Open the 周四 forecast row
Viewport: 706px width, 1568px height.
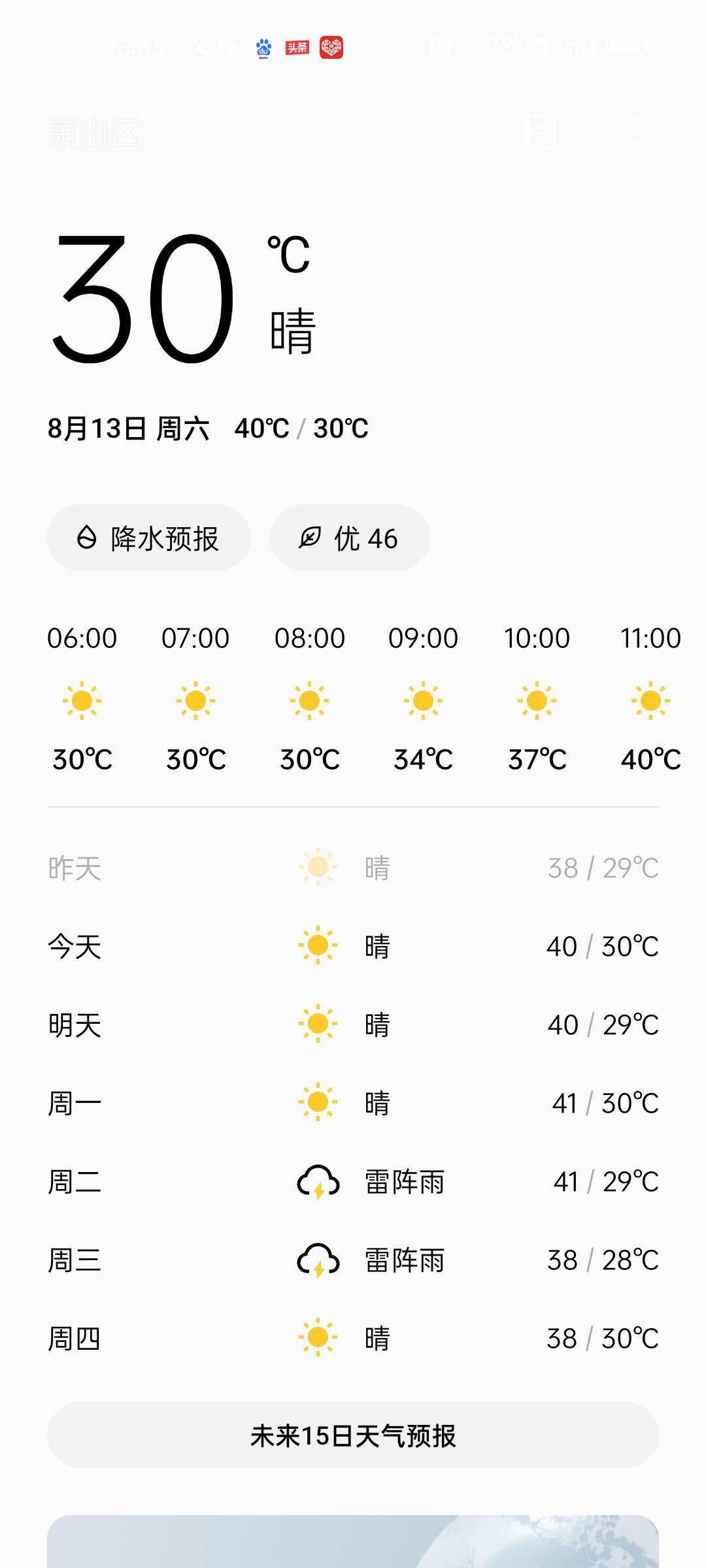point(353,1338)
